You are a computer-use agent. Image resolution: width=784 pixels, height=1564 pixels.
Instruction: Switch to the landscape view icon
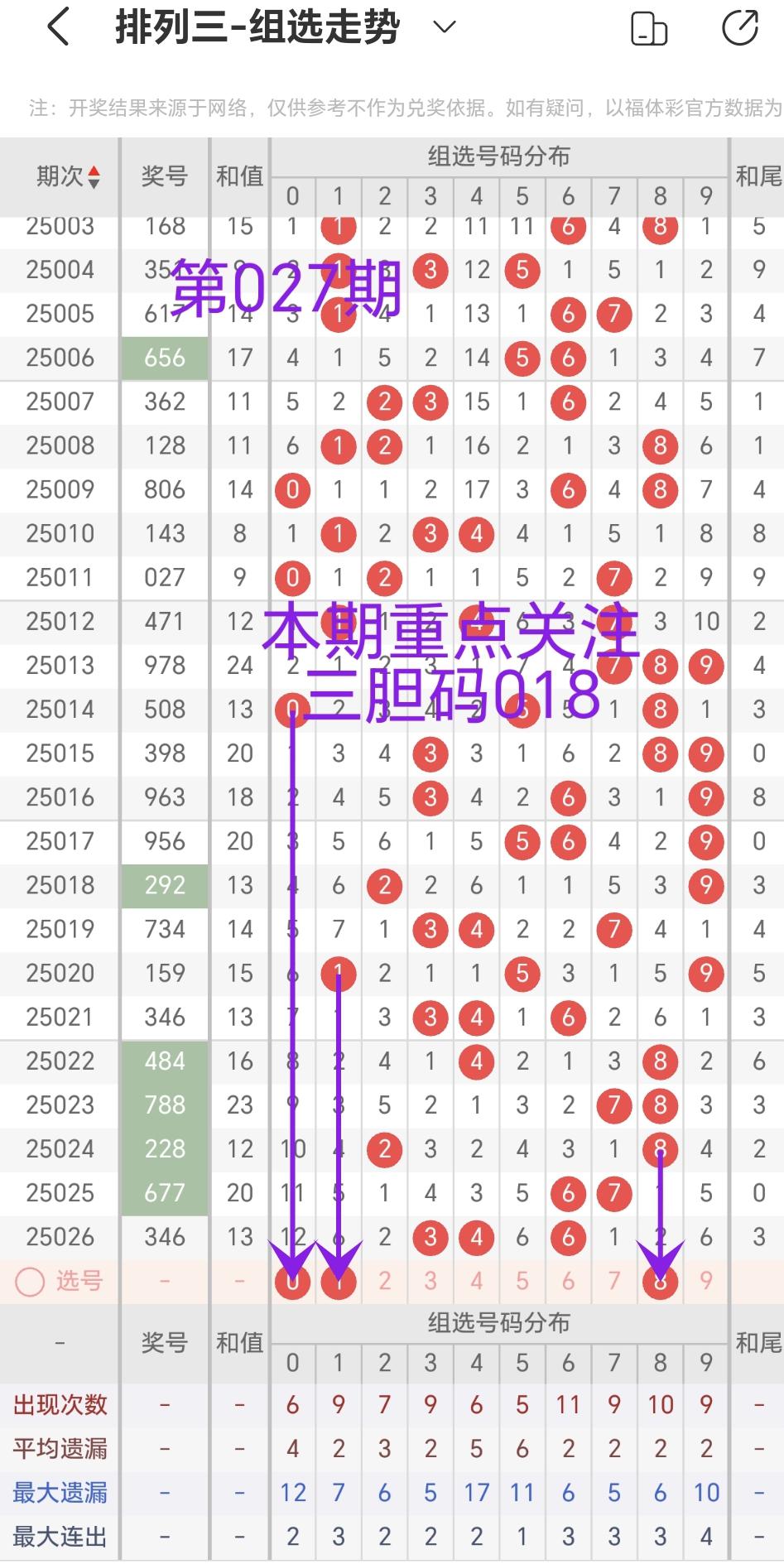[649, 28]
